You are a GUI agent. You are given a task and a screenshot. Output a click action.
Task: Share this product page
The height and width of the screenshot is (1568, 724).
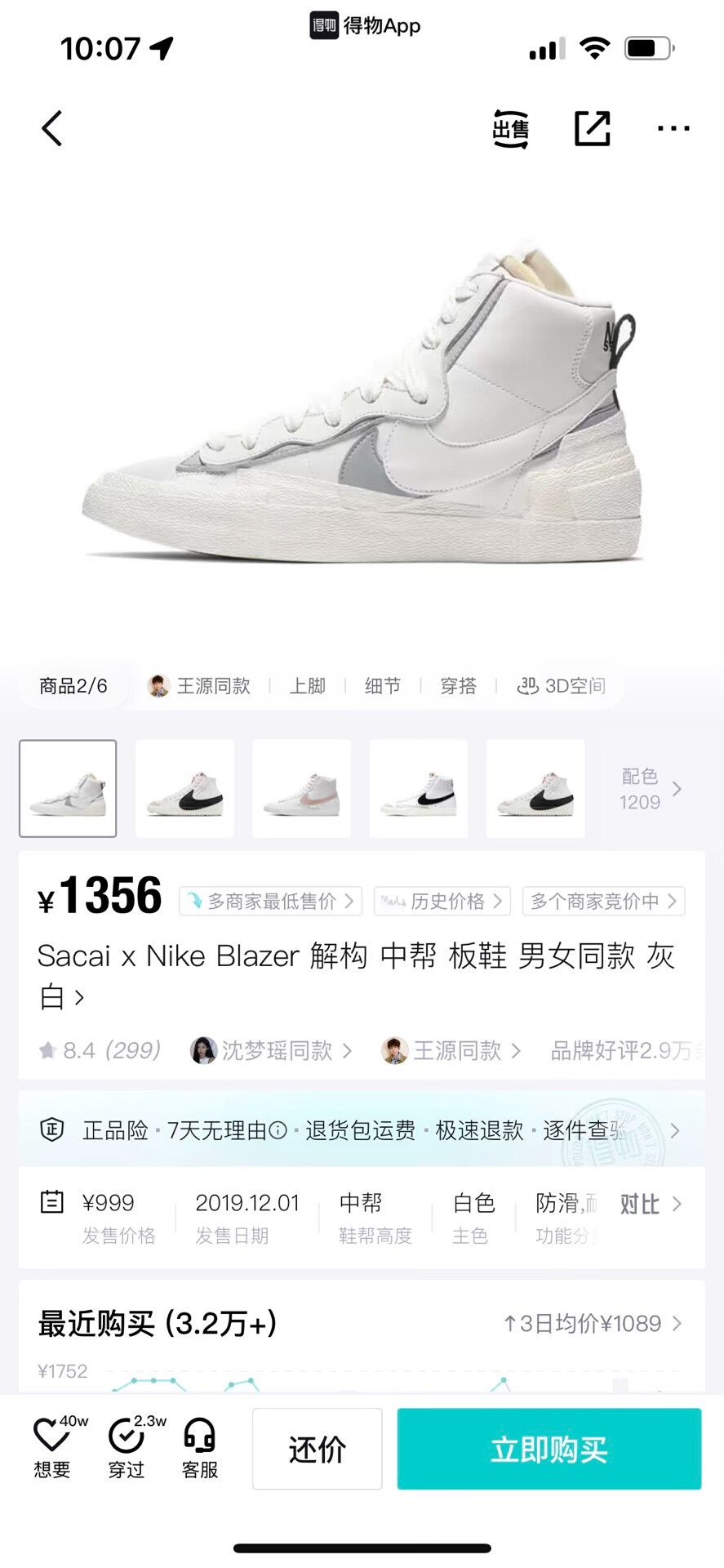593,129
